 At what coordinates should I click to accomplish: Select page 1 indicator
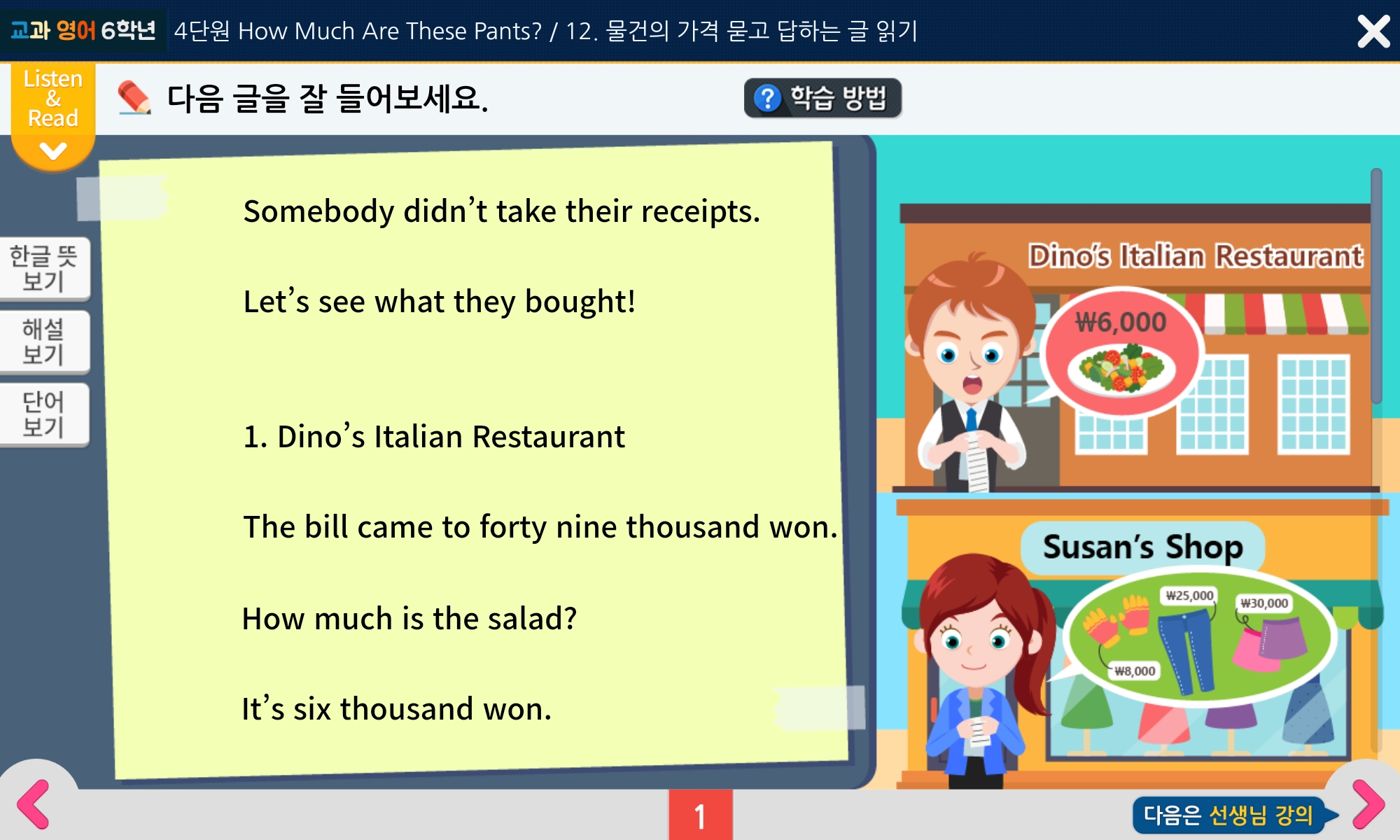point(700,815)
